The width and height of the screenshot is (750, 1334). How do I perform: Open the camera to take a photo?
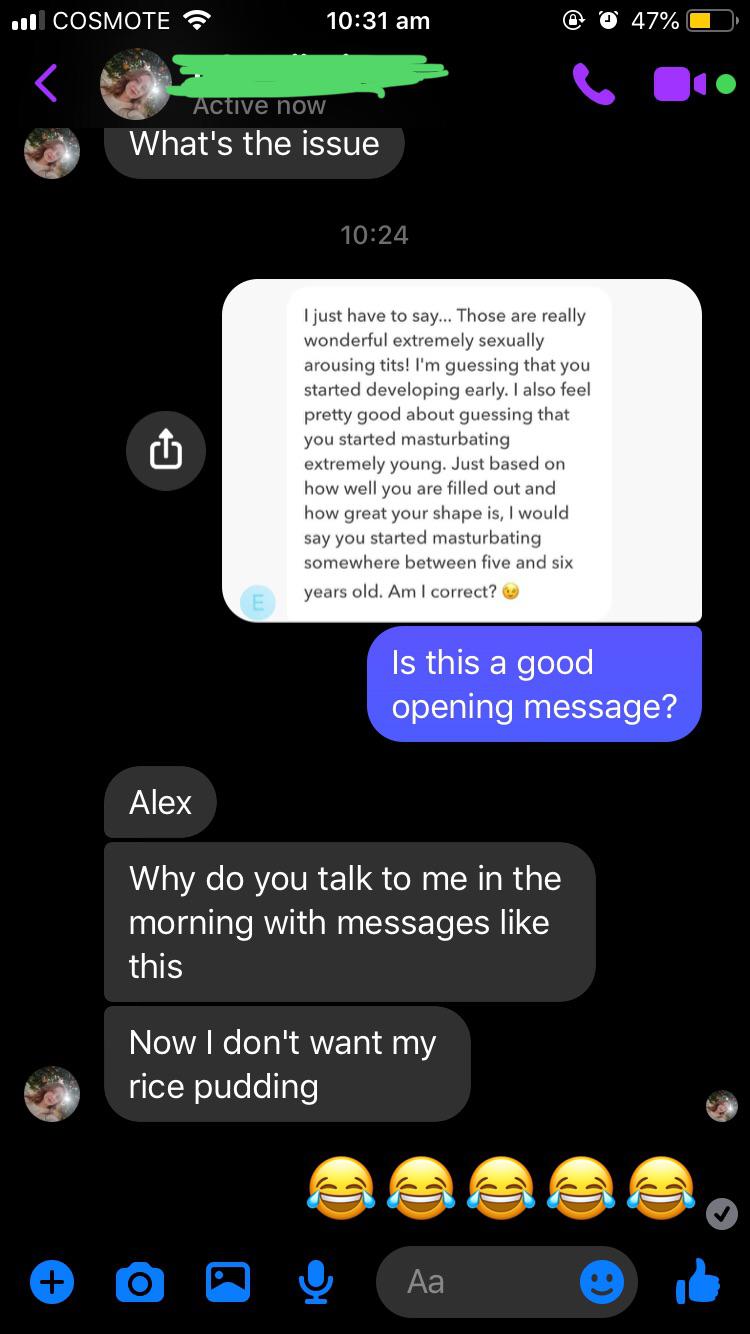point(139,1281)
